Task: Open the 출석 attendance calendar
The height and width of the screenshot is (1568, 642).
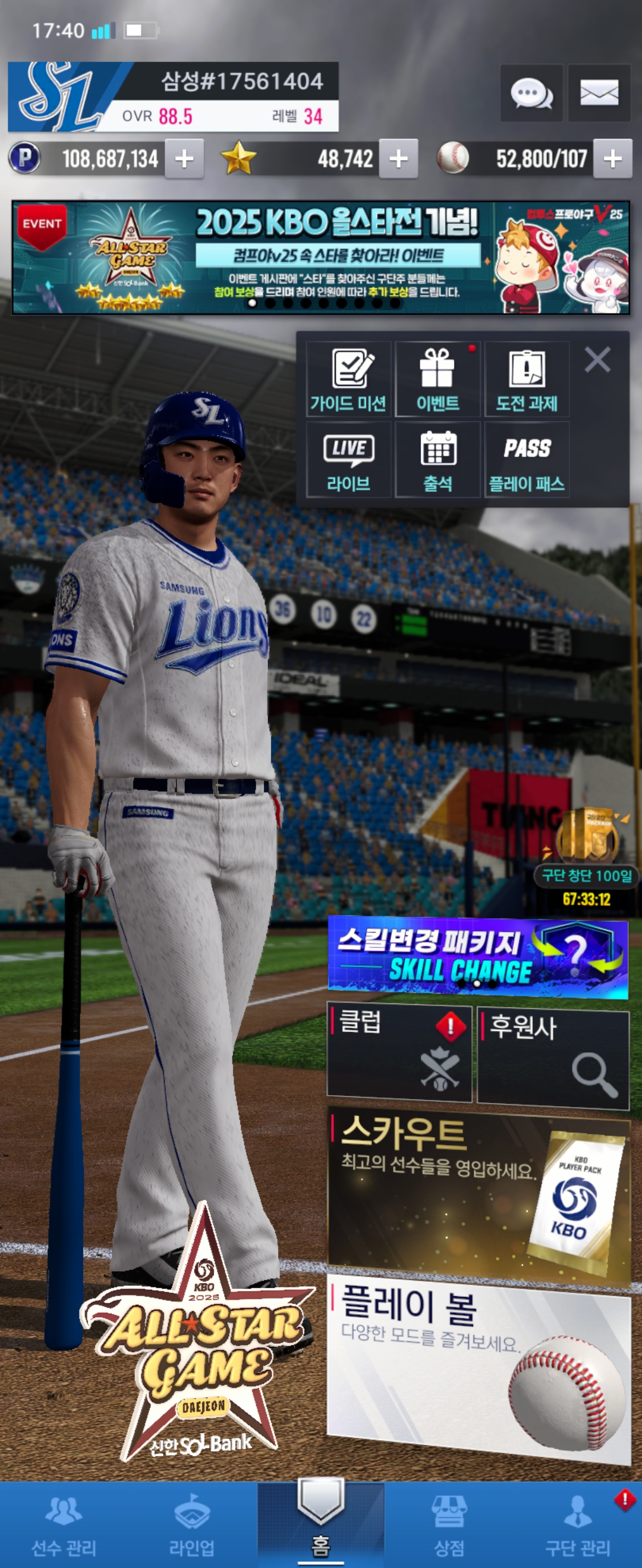Action: (438, 460)
